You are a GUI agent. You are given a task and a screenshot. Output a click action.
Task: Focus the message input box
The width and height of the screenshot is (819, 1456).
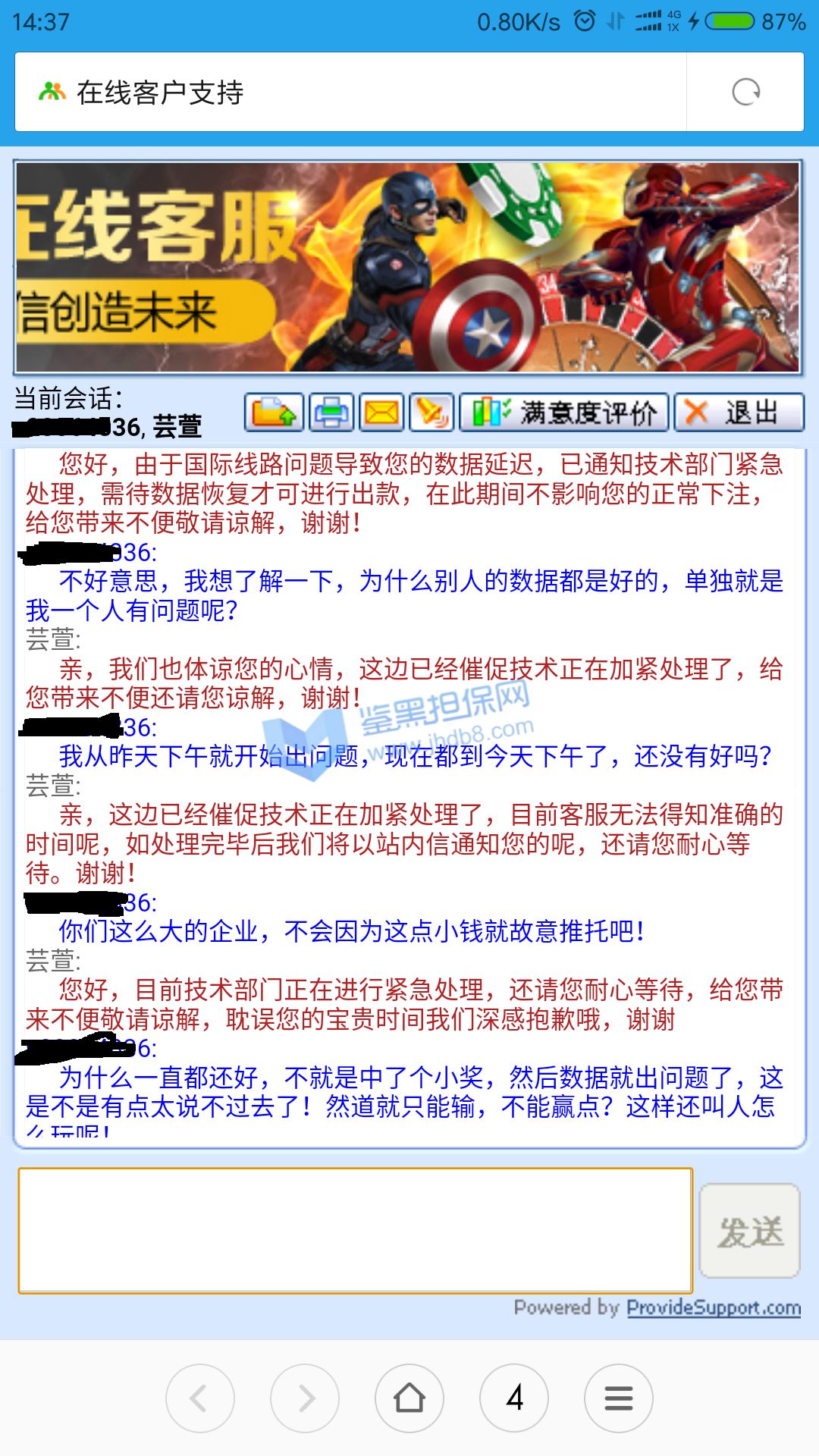355,1230
